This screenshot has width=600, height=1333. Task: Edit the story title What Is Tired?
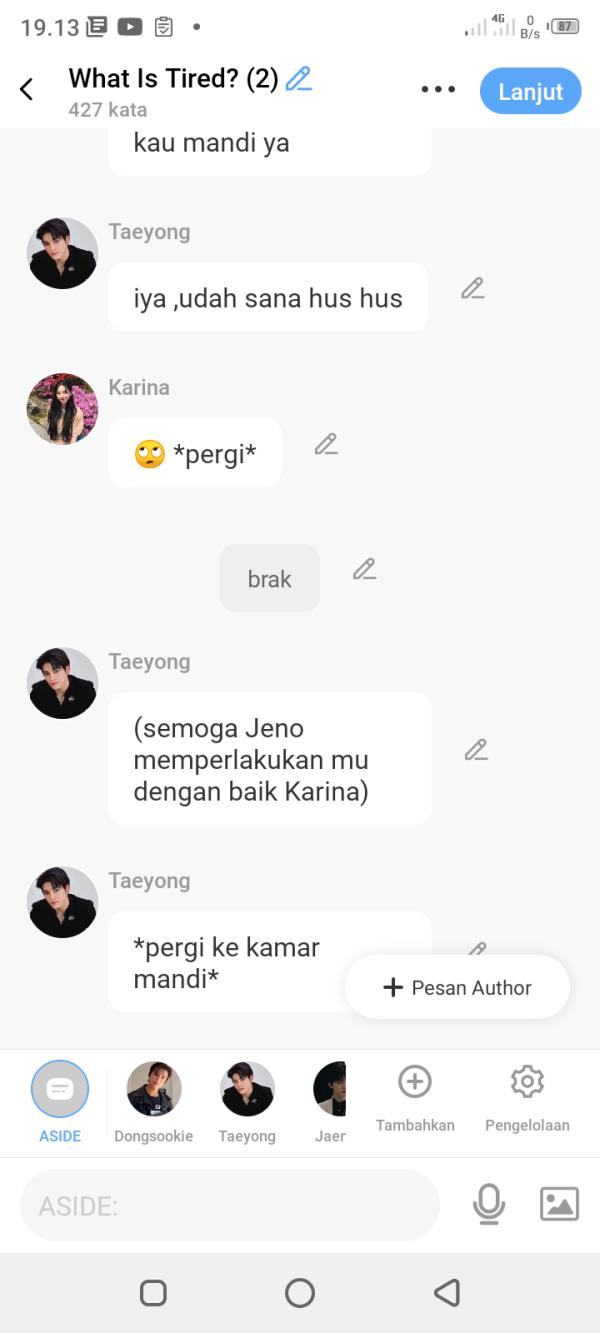point(298,79)
